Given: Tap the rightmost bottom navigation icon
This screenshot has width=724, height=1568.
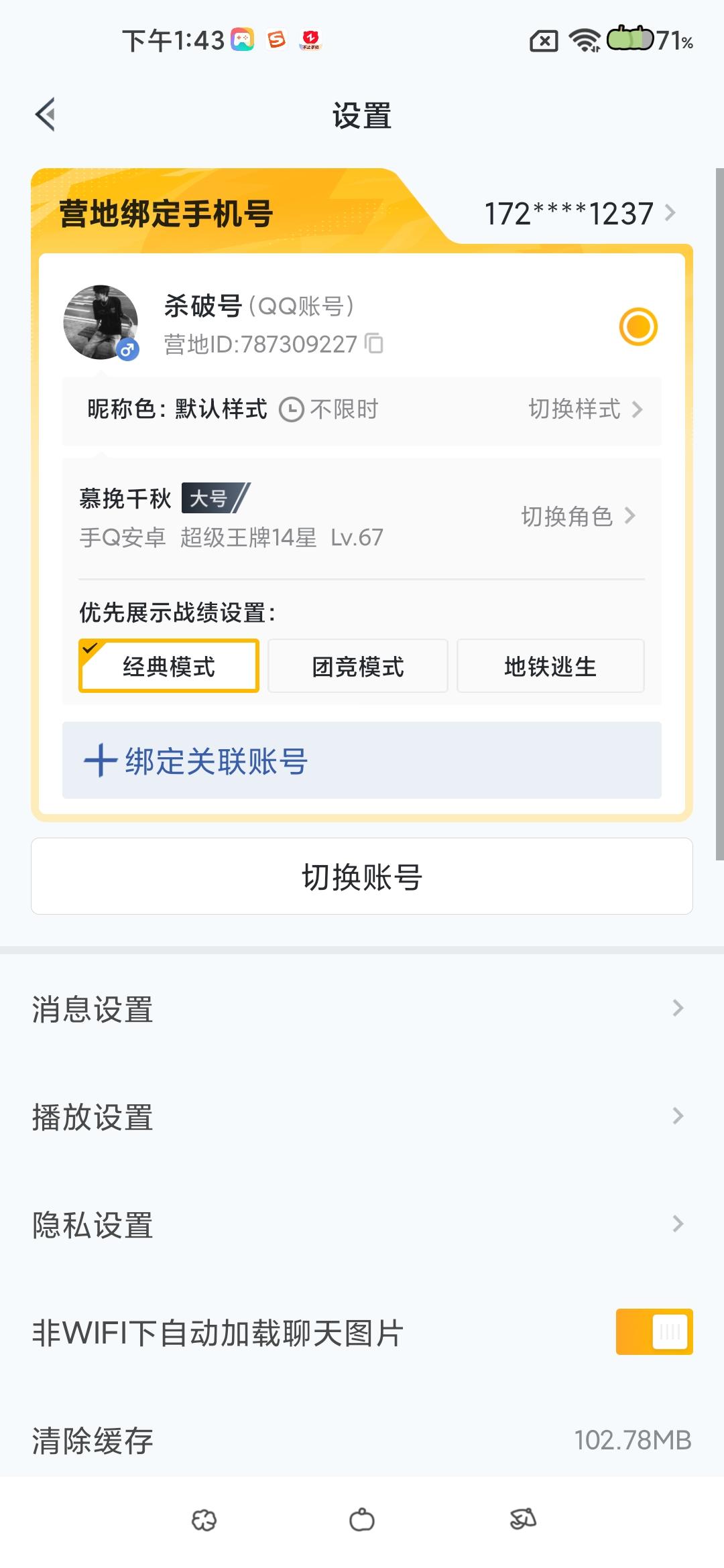Looking at the screenshot, I should coord(522,1520).
